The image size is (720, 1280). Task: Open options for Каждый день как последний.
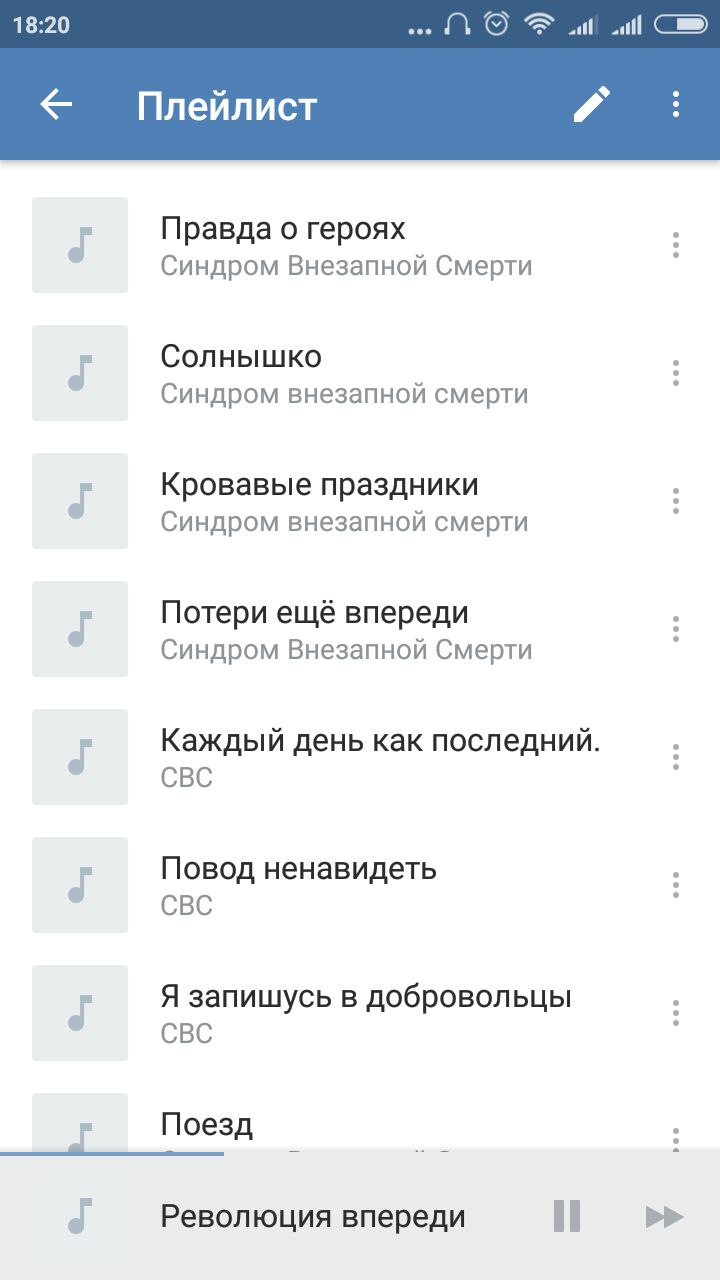click(x=676, y=757)
